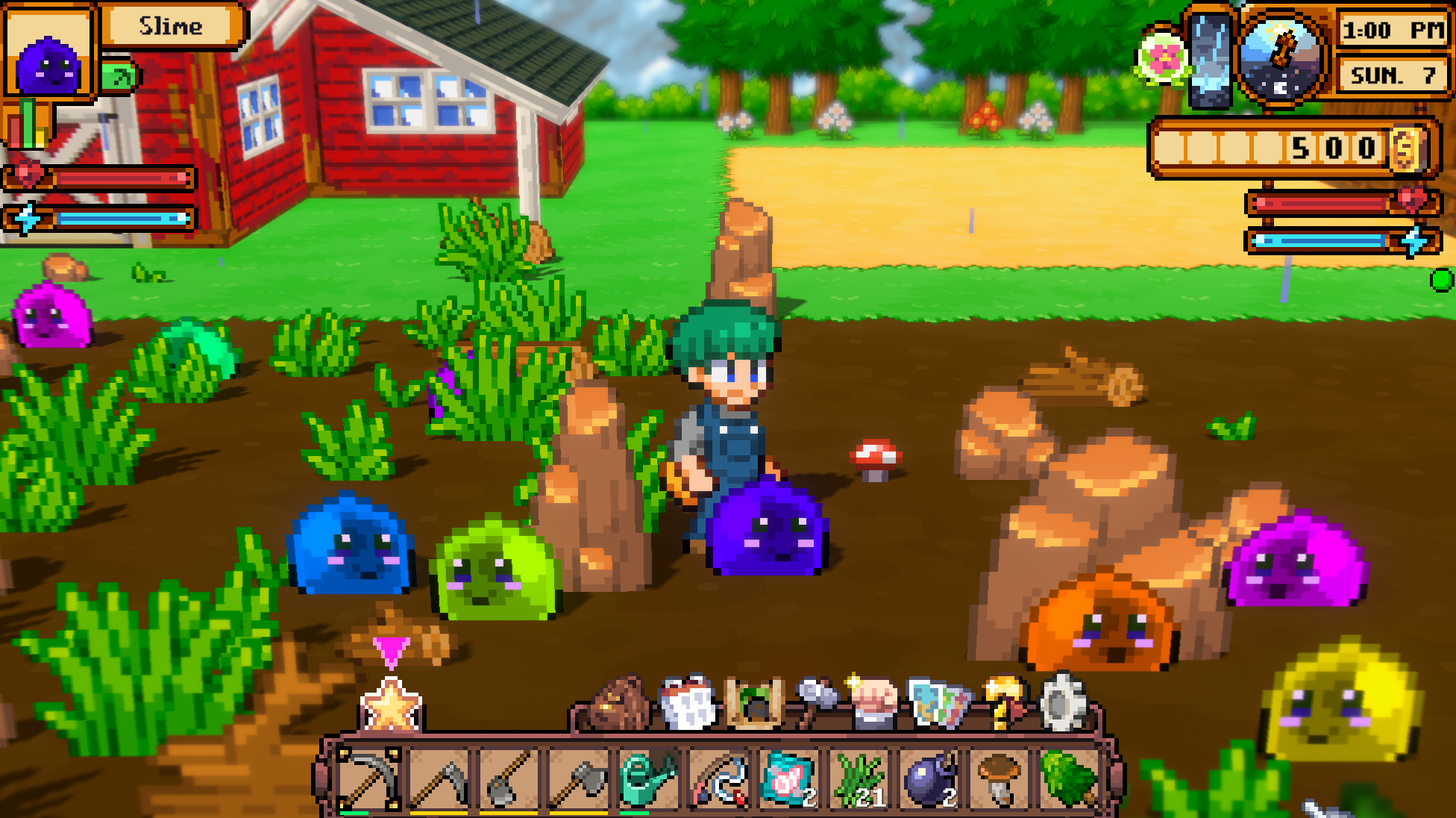Switch to the axe tool
This screenshot has height=818, width=1456.
pyautogui.click(x=579, y=780)
